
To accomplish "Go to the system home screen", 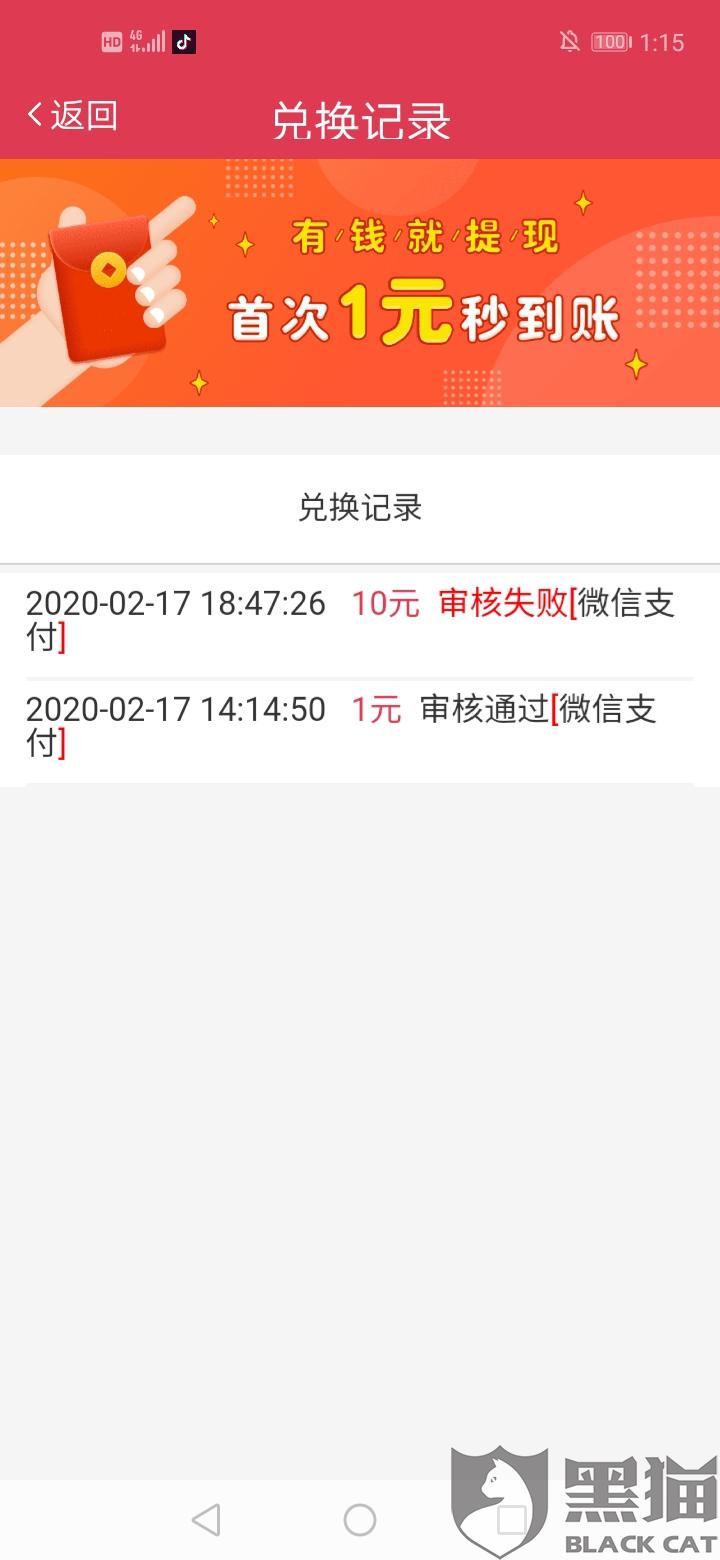I will 360,1520.
